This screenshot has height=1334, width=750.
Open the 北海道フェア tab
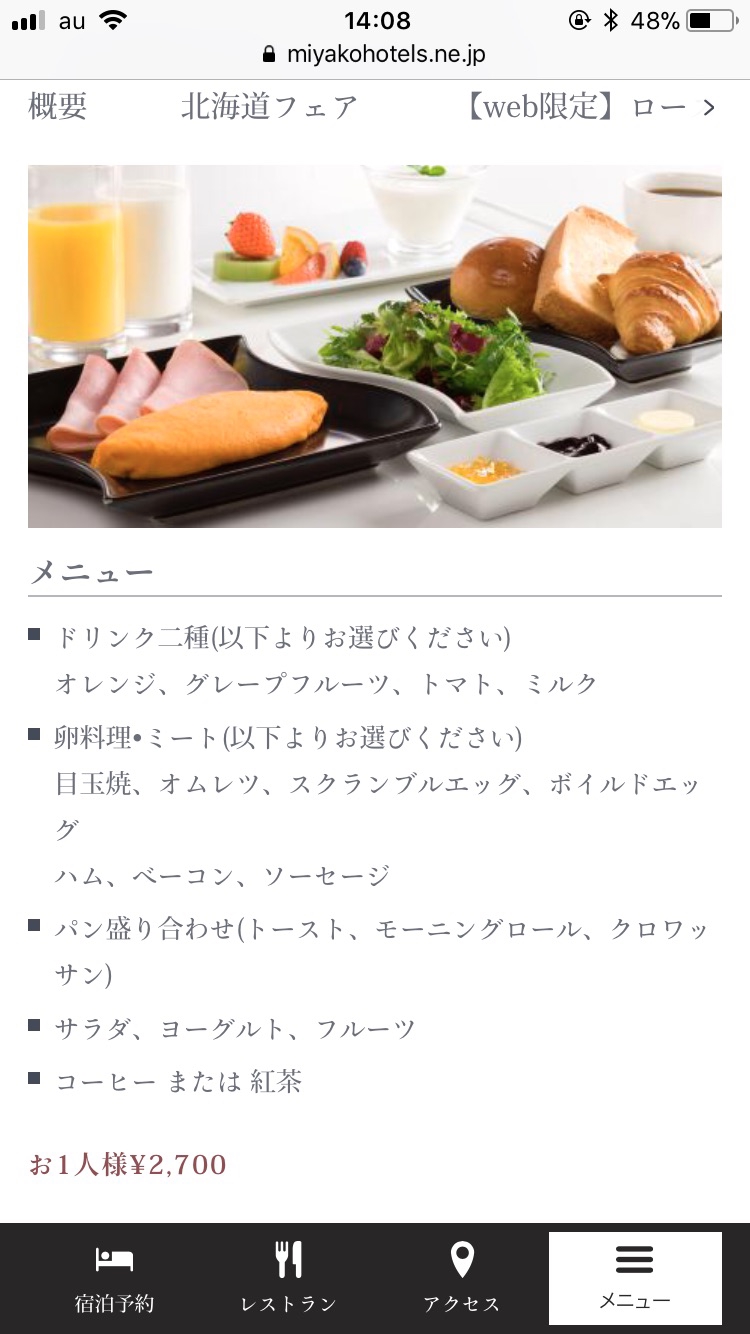269,106
